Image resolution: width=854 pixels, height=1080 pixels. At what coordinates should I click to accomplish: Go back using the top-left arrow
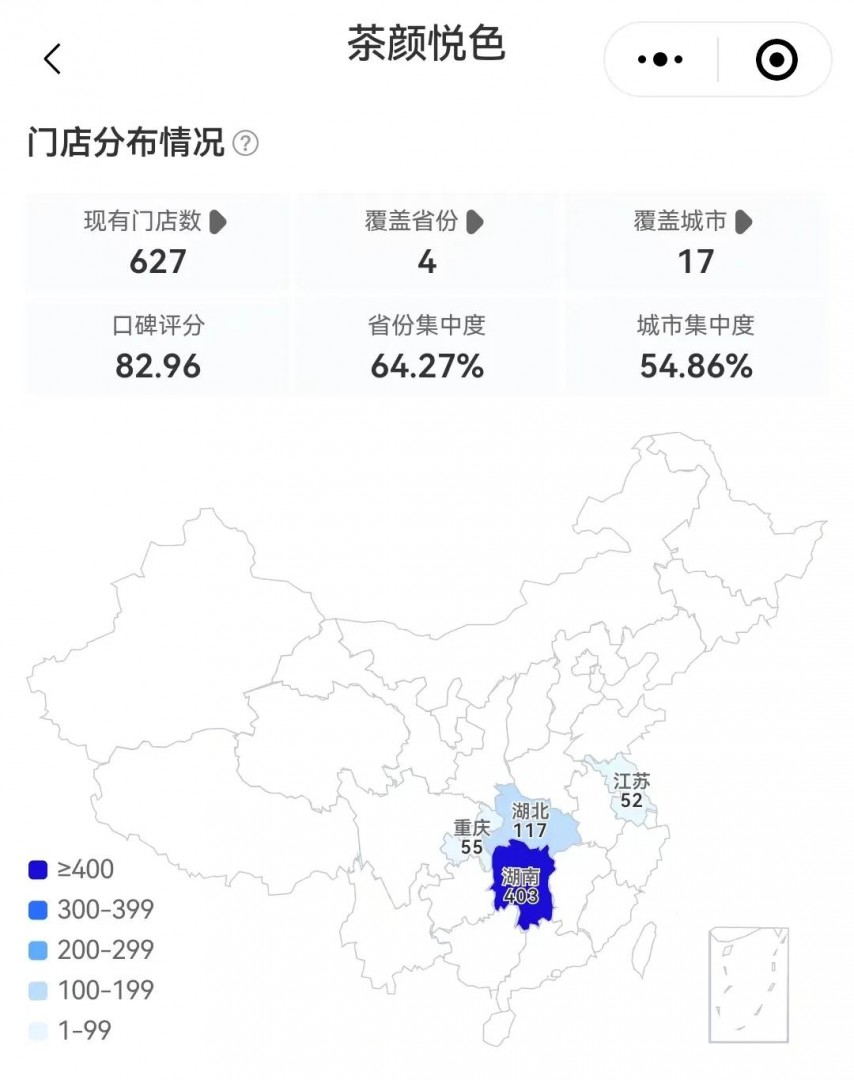[x=53, y=59]
